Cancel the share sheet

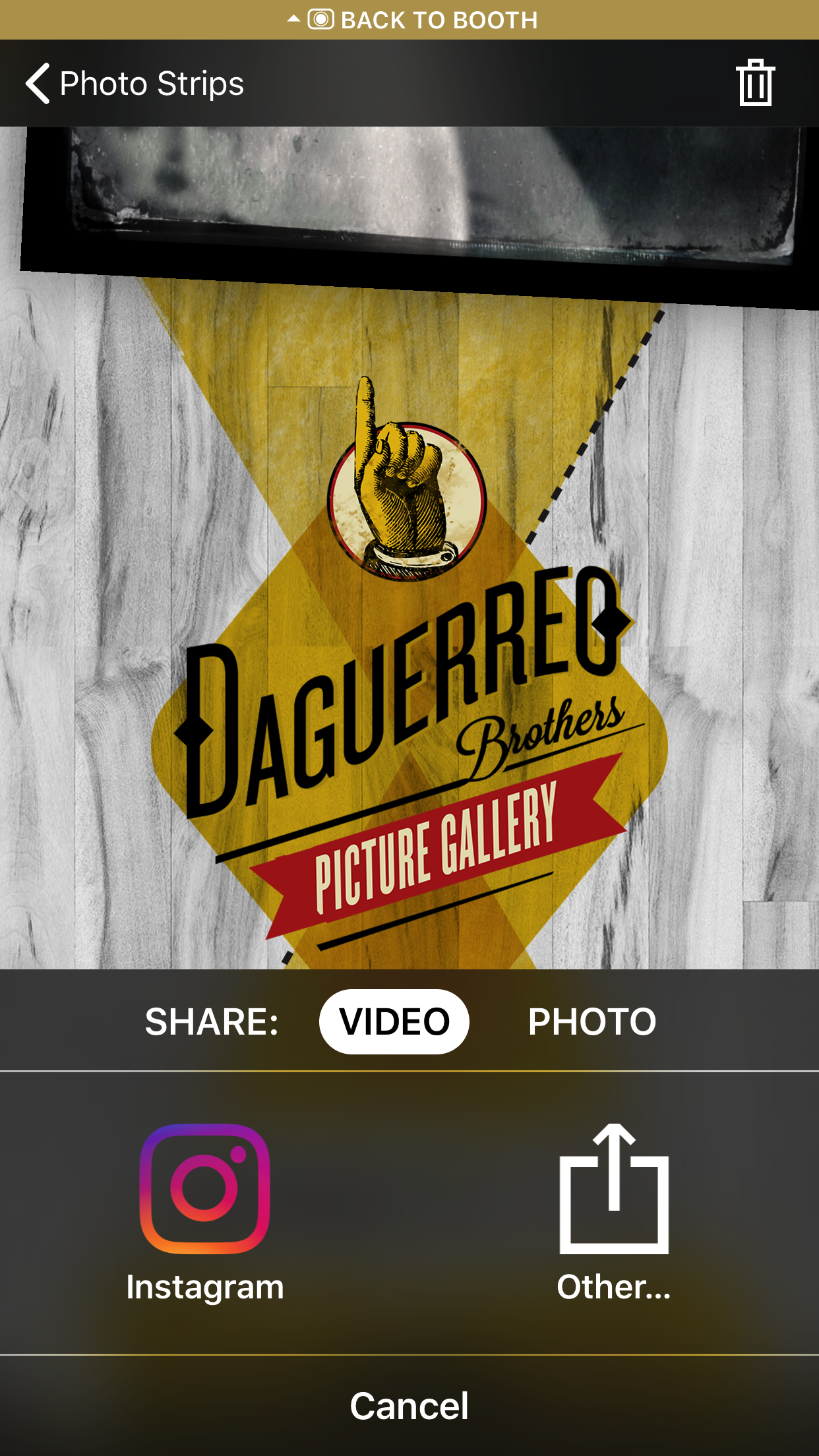pos(409,1406)
